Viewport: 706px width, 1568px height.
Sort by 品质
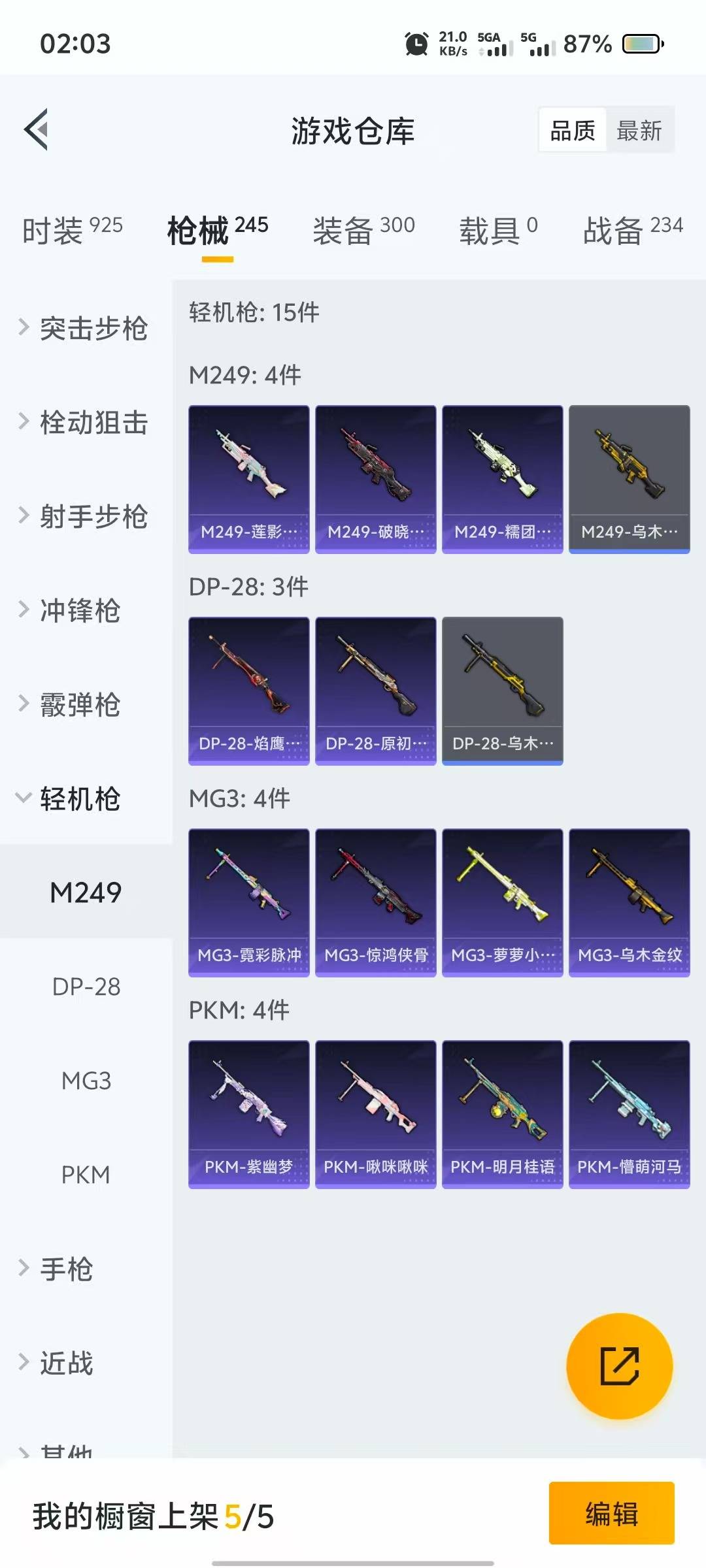pyautogui.click(x=573, y=131)
